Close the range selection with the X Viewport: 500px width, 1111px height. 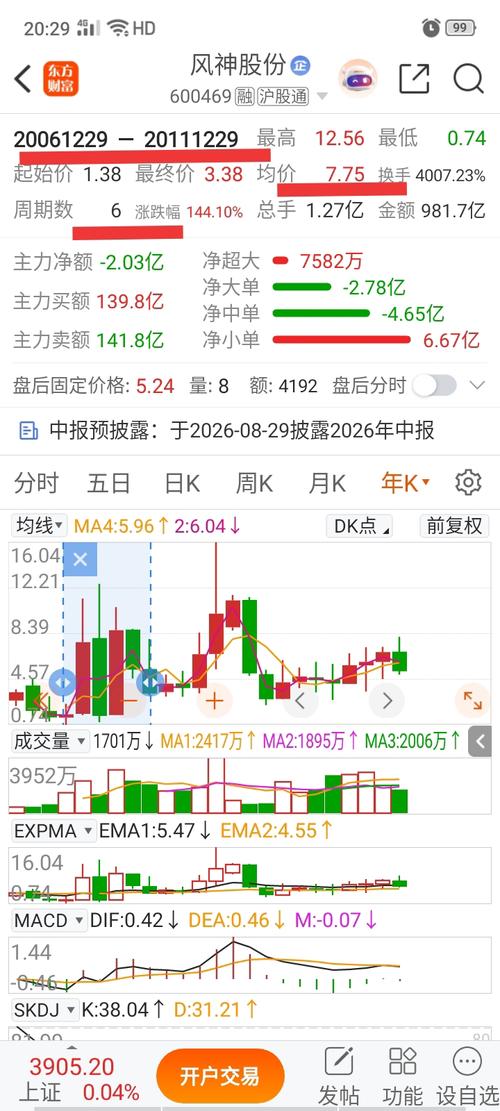coord(80,560)
